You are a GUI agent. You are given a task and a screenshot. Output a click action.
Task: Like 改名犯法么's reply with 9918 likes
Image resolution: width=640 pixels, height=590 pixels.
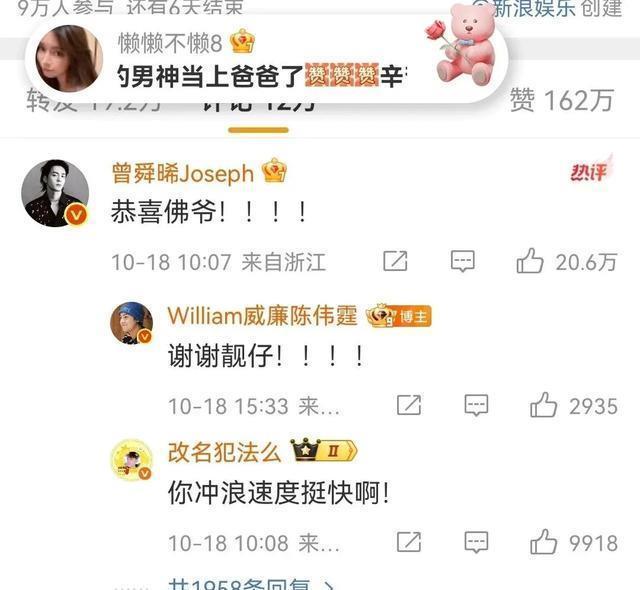[544, 543]
